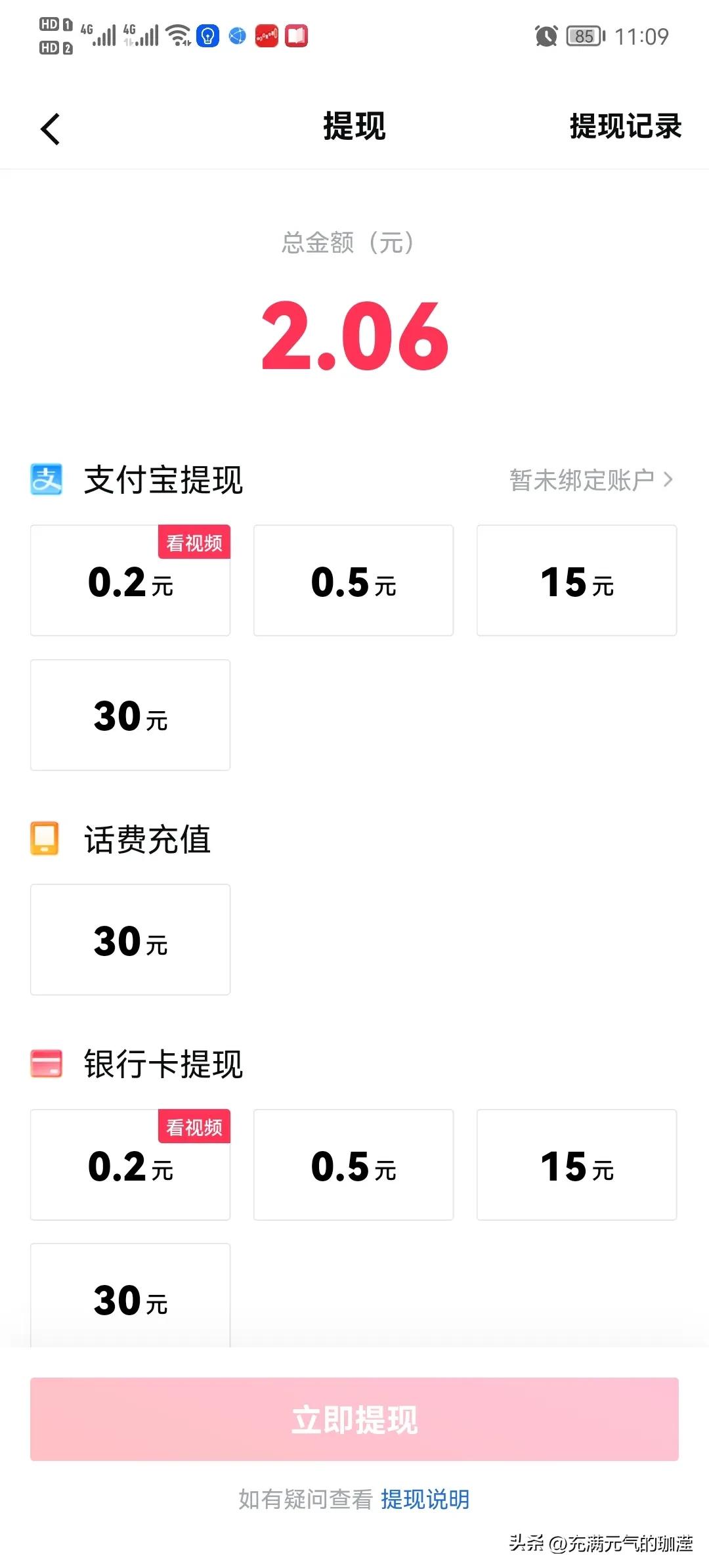
Task: Tap the 看视频 badge on bank card 0.2元 option
Action: click(x=194, y=1127)
